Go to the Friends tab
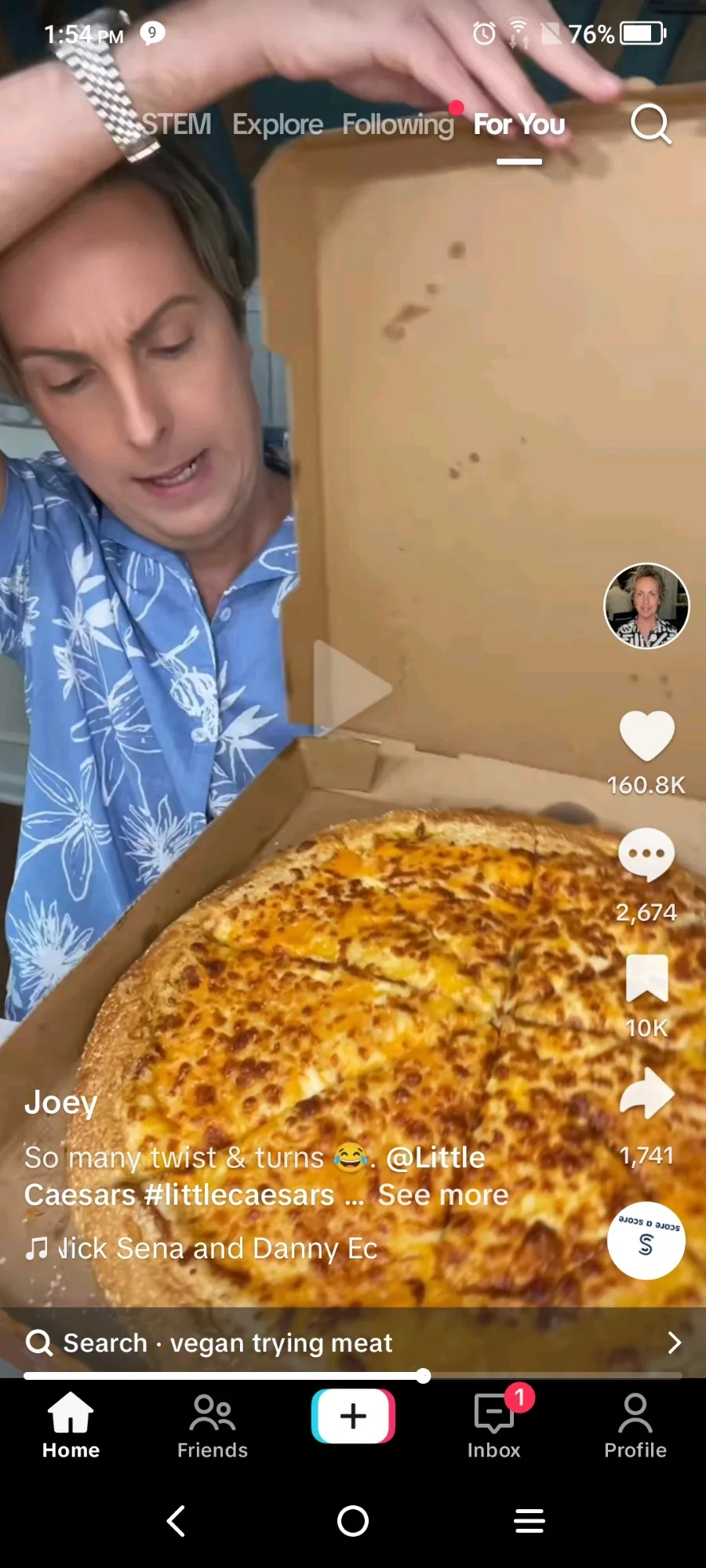This screenshot has width=706, height=1568. pyautogui.click(x=212, y=1427)
